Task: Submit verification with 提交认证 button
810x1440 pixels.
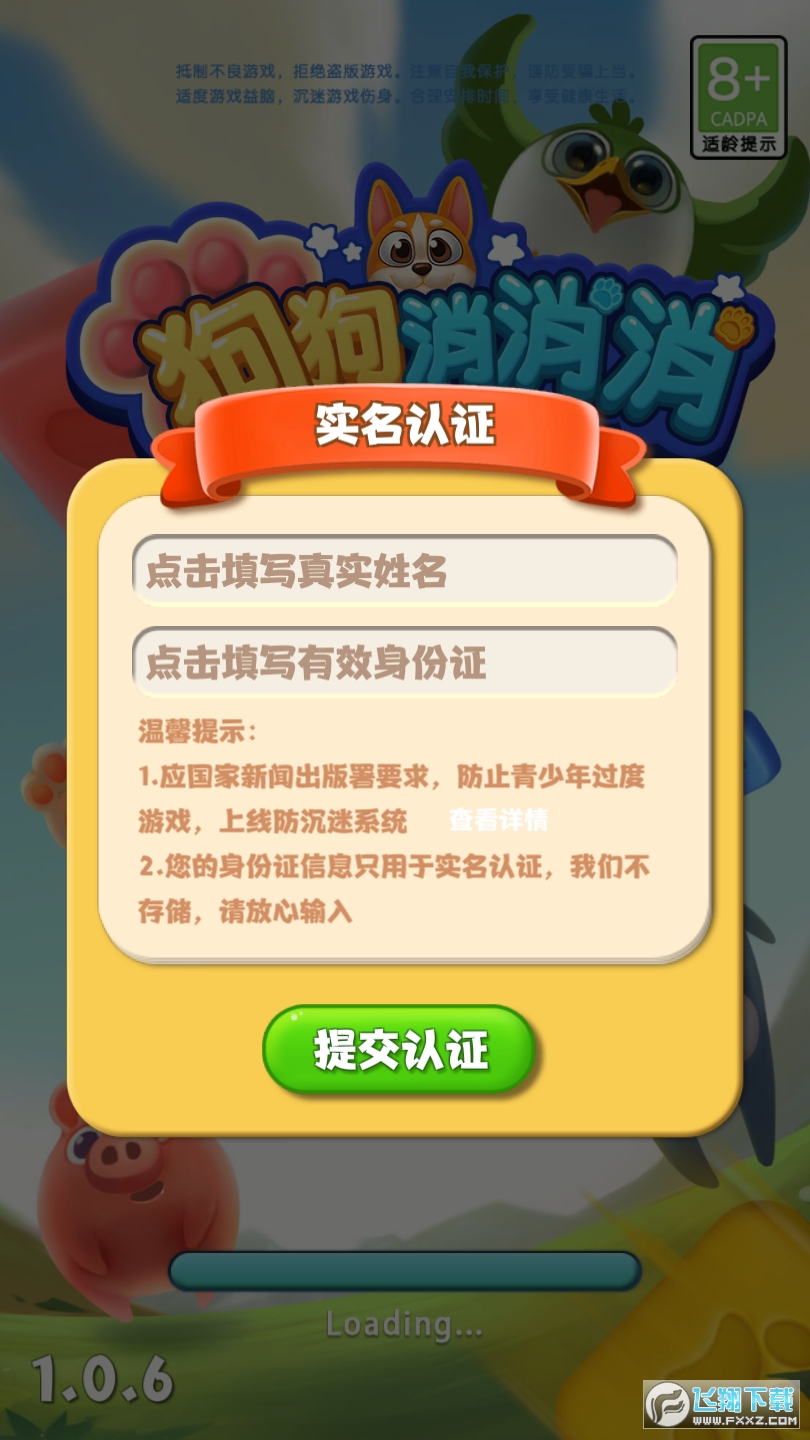Action: [x=399, y=1050]
